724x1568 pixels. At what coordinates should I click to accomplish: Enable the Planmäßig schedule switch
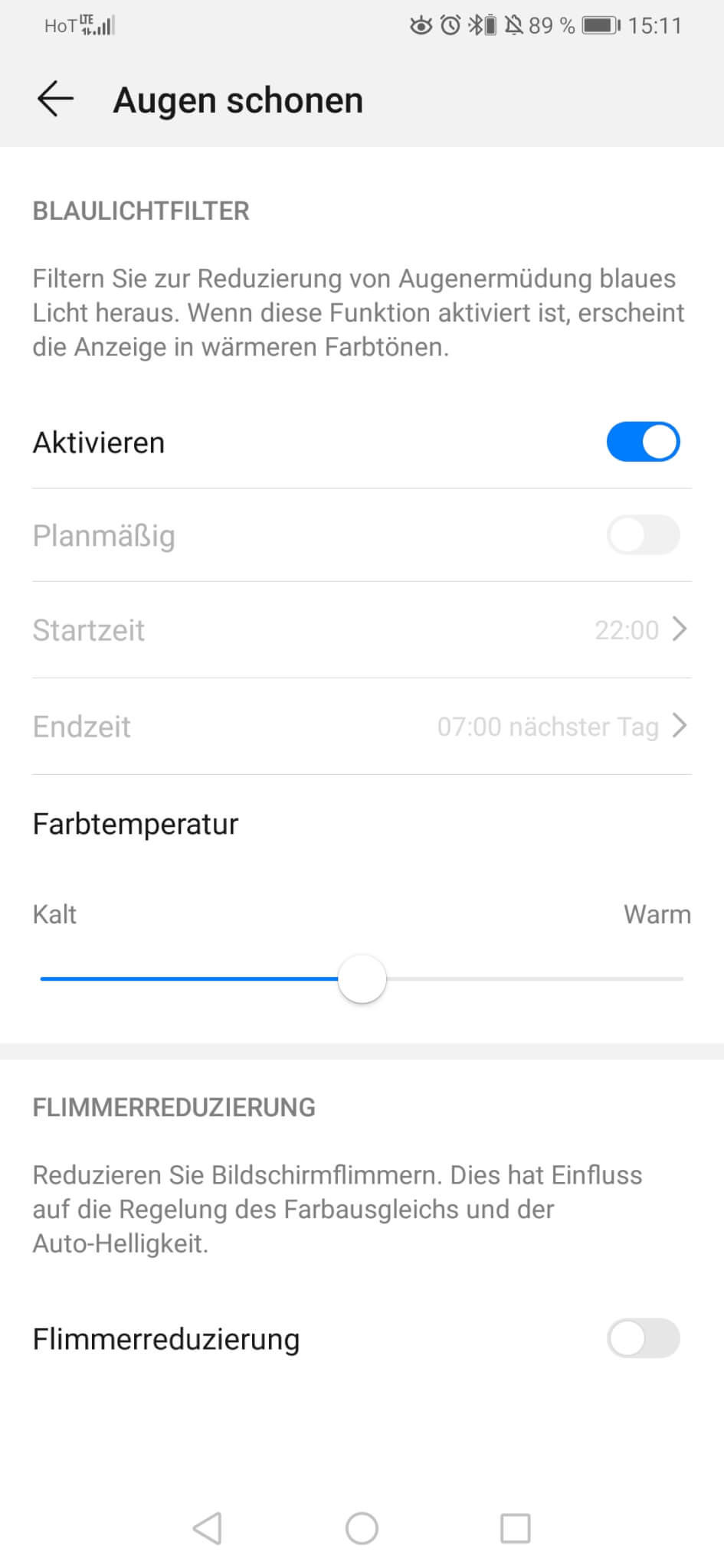642,535
